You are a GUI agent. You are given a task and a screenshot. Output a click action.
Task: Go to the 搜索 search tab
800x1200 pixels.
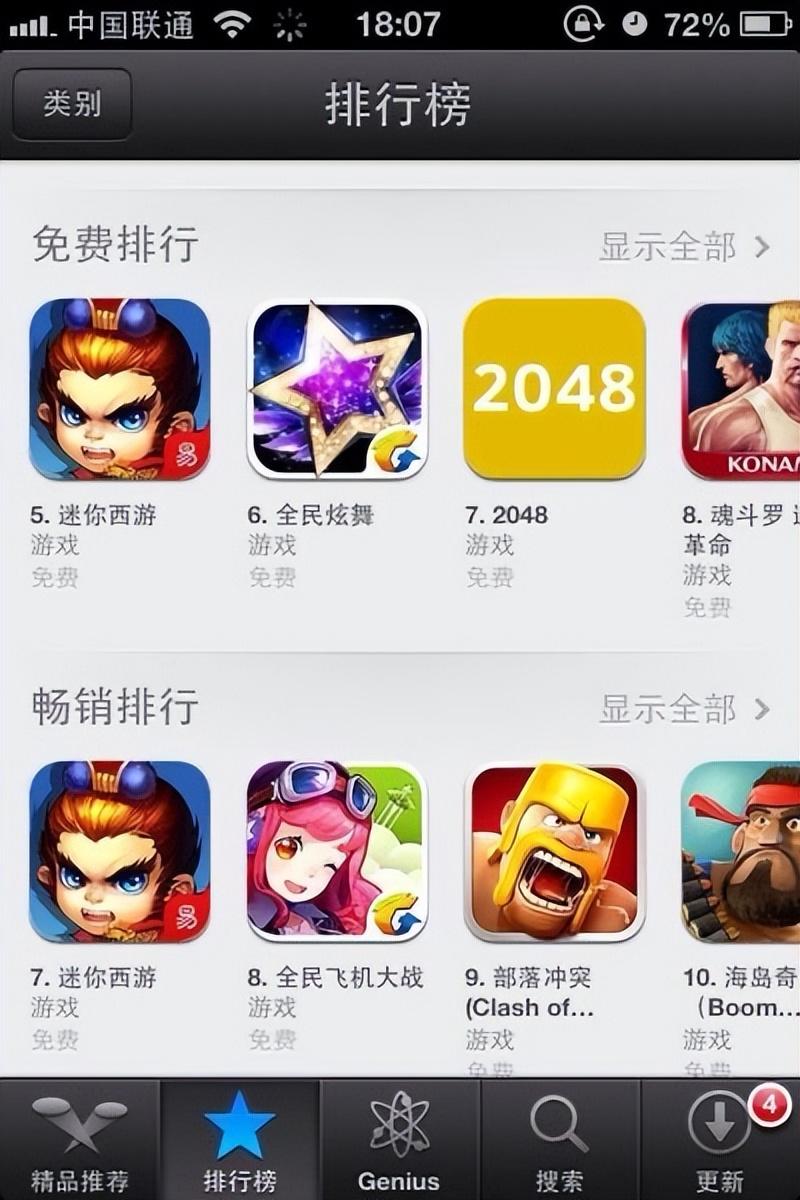[x=560, y=1142]
